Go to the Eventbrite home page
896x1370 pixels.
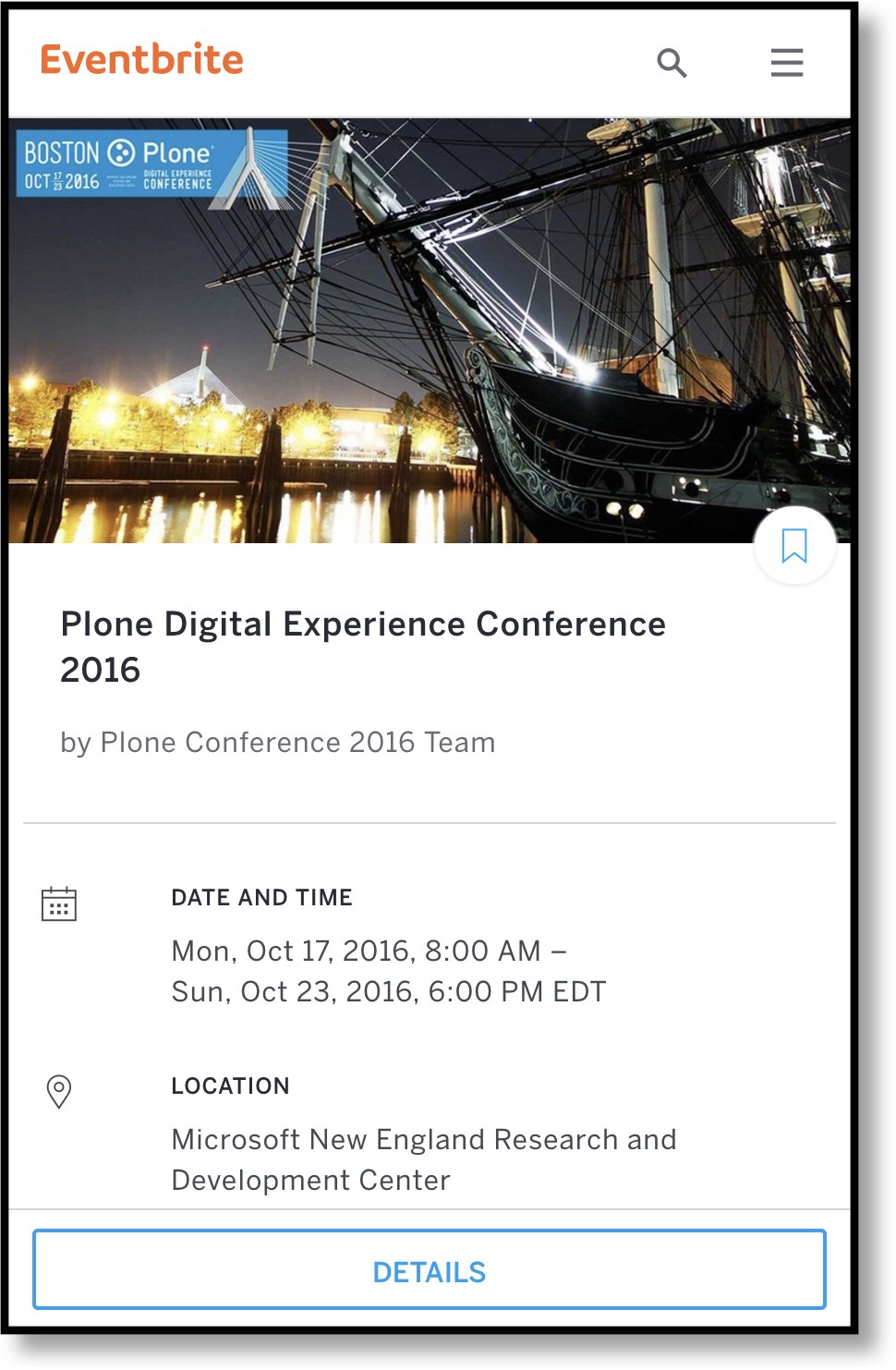pyautogui.click(x=142, y=60)
